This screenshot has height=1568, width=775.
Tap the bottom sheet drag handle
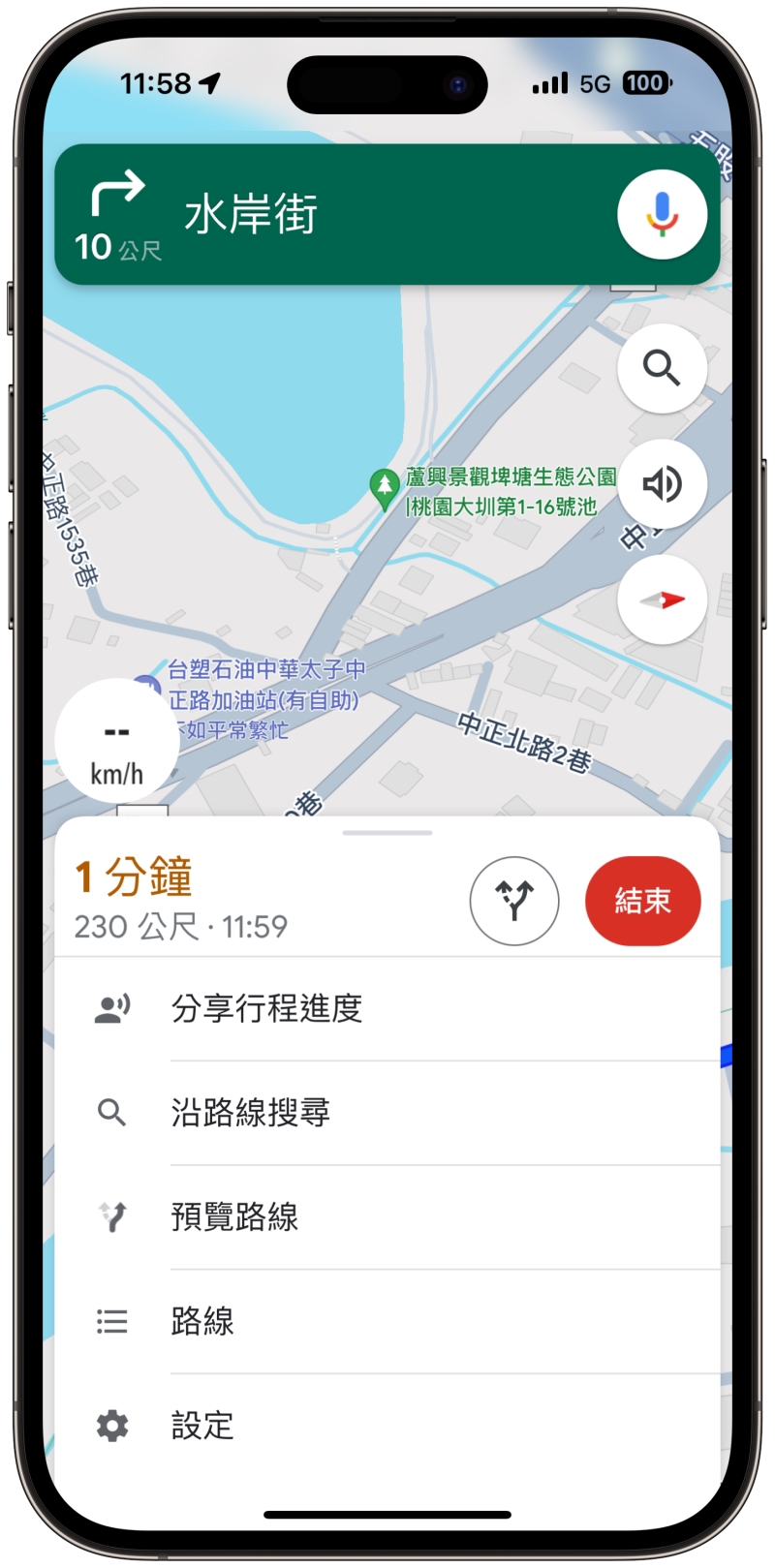(x=387, y=832)
